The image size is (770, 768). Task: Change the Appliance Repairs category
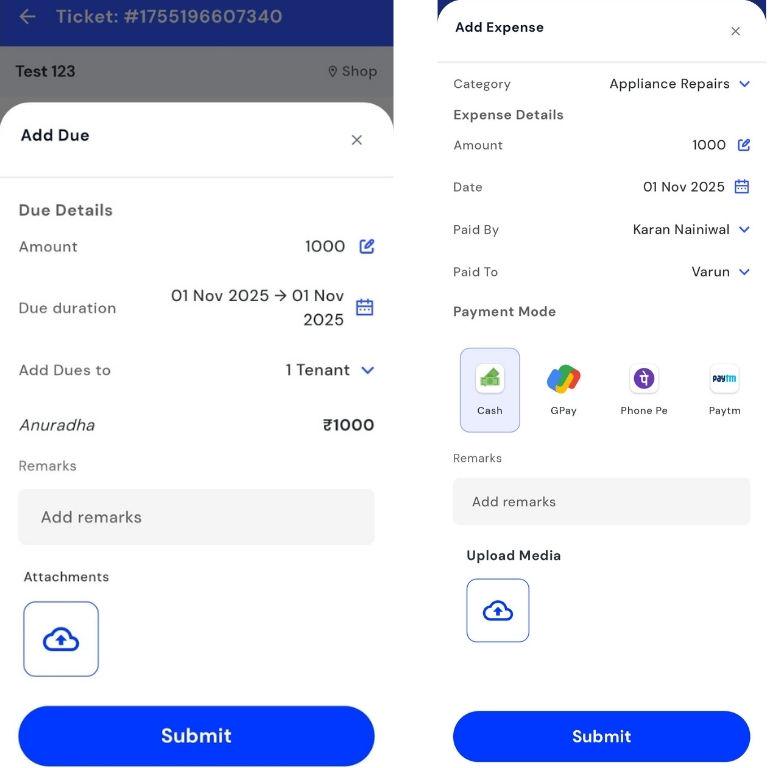[x=744, y=84]
